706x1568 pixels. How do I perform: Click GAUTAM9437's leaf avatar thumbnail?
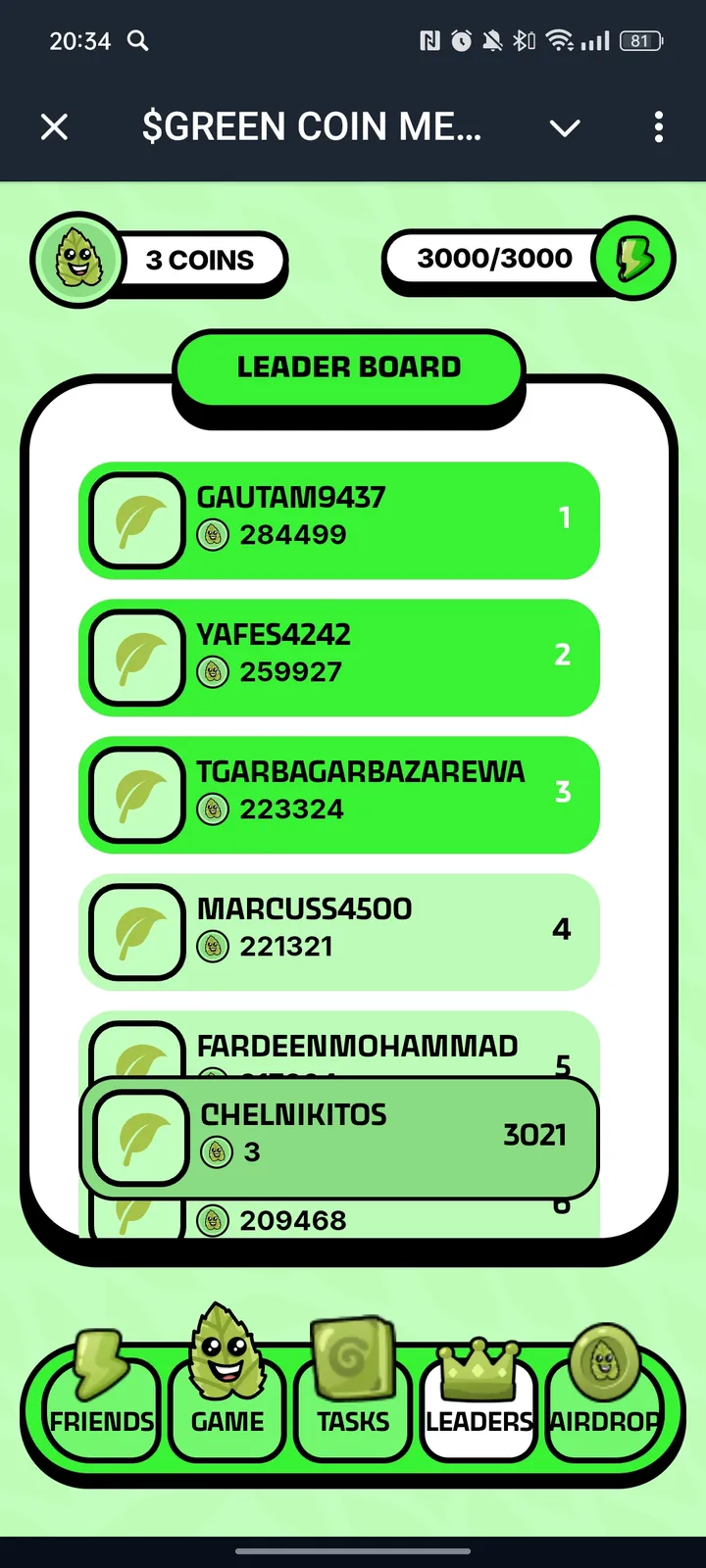(136, 520)
